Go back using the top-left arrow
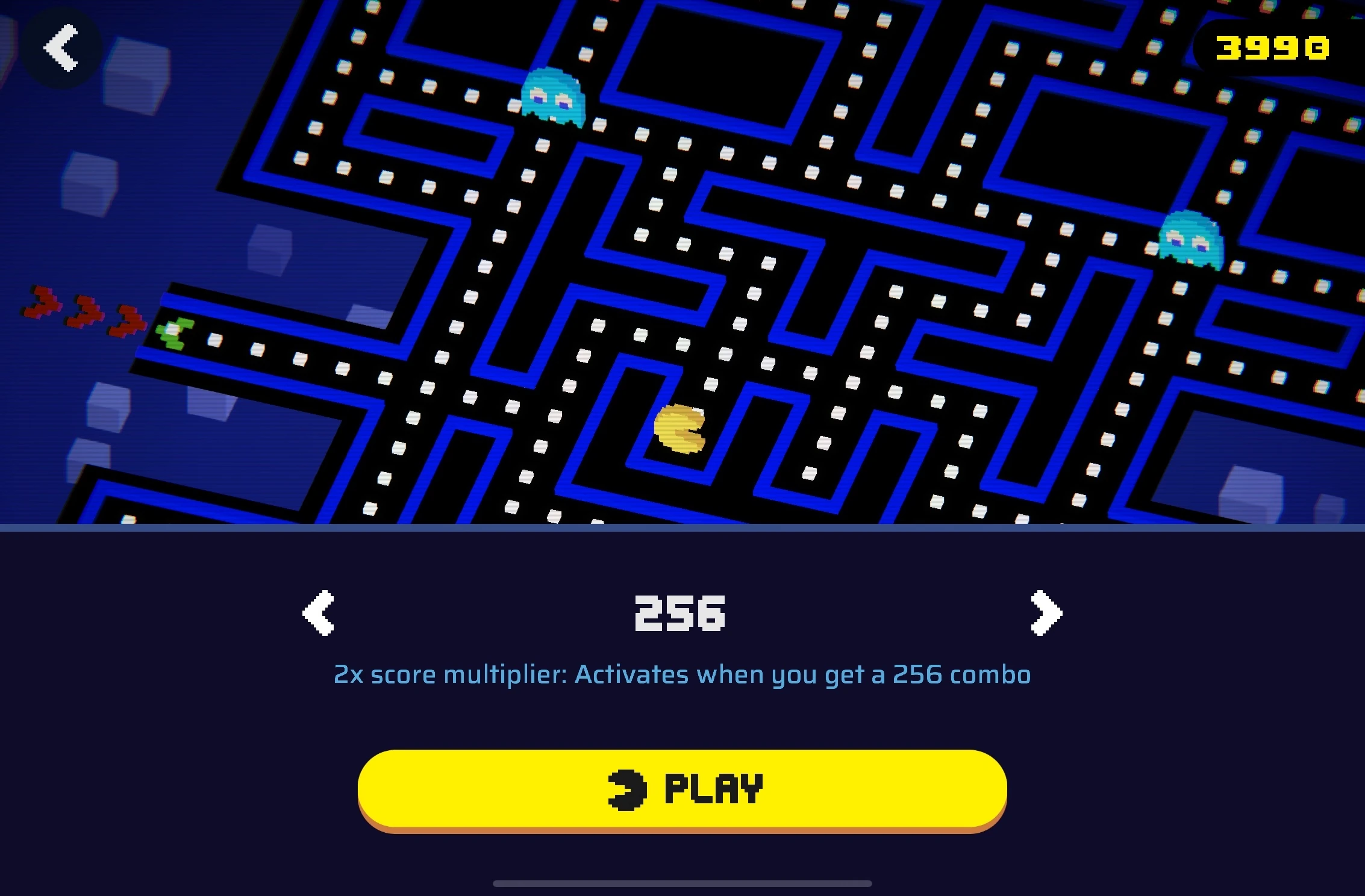1365x896 pixels. pos(61,48)
